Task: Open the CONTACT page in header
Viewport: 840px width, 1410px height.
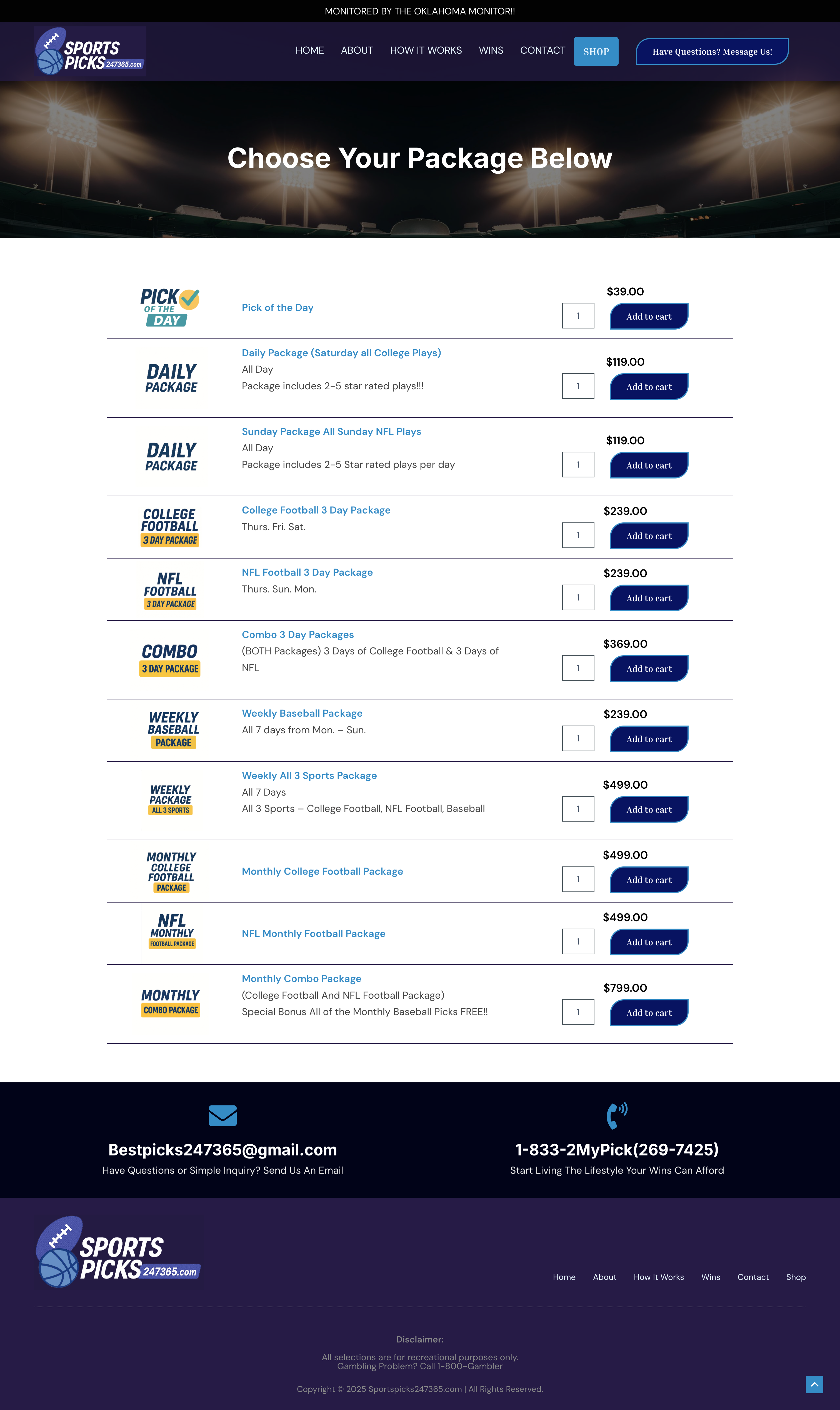Action: (x=542, y=50)
